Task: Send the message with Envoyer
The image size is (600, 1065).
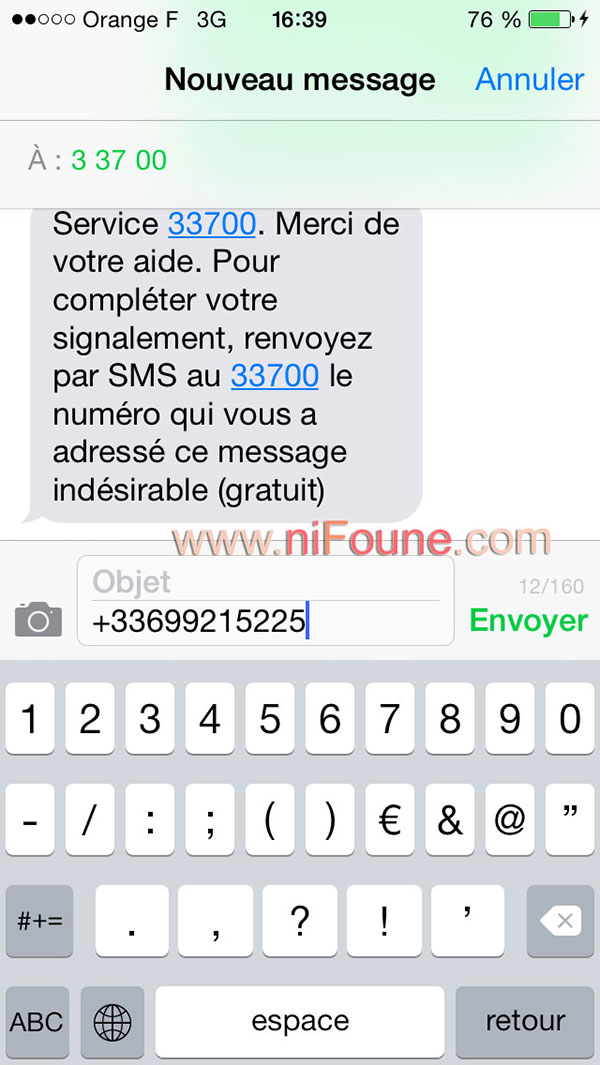Action: (528, 620)
